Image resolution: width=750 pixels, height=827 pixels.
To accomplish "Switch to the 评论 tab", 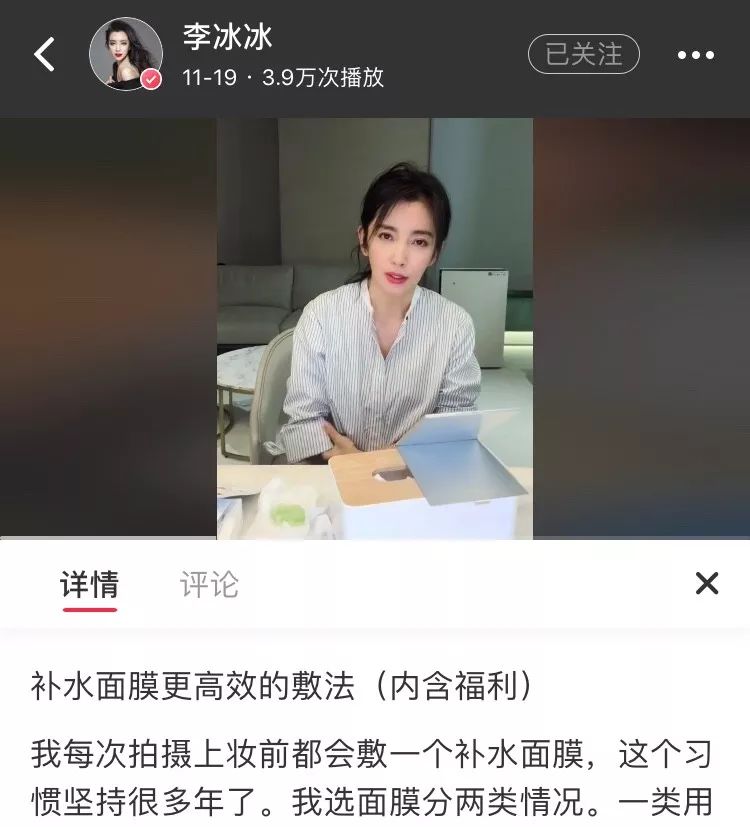I will click(209, 584).
